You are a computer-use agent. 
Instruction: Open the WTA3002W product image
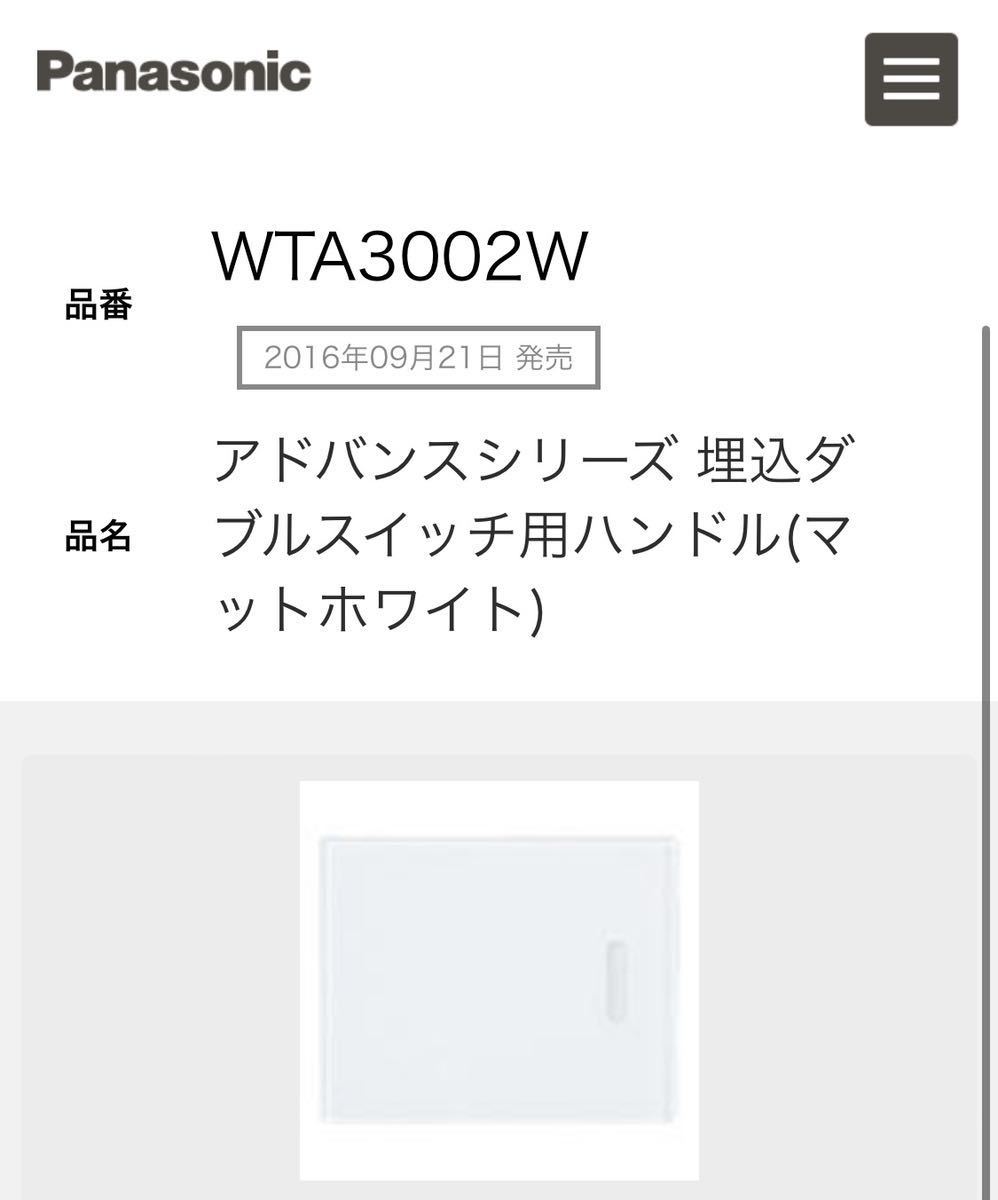(499, 979)
